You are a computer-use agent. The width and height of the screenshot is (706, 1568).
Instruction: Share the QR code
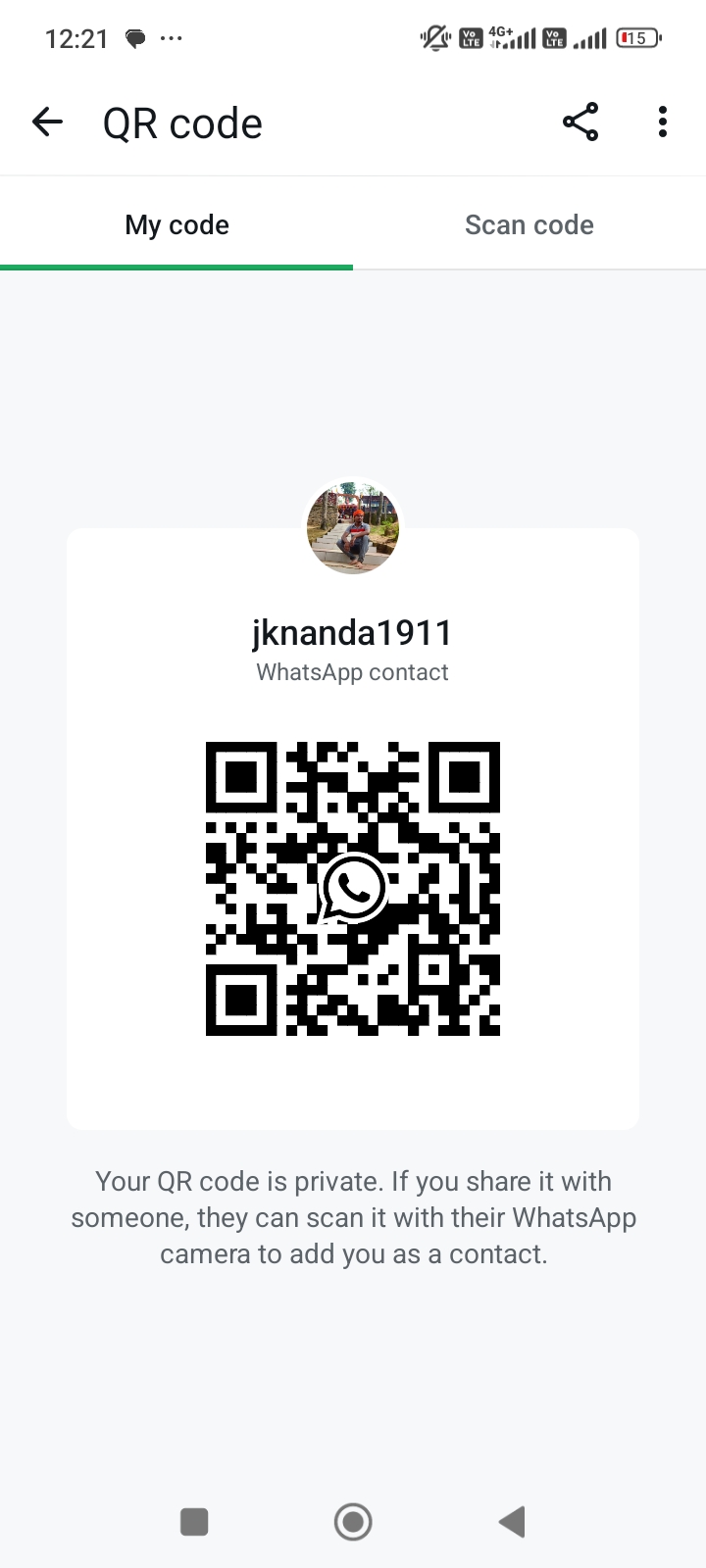(x=580, y=122)
